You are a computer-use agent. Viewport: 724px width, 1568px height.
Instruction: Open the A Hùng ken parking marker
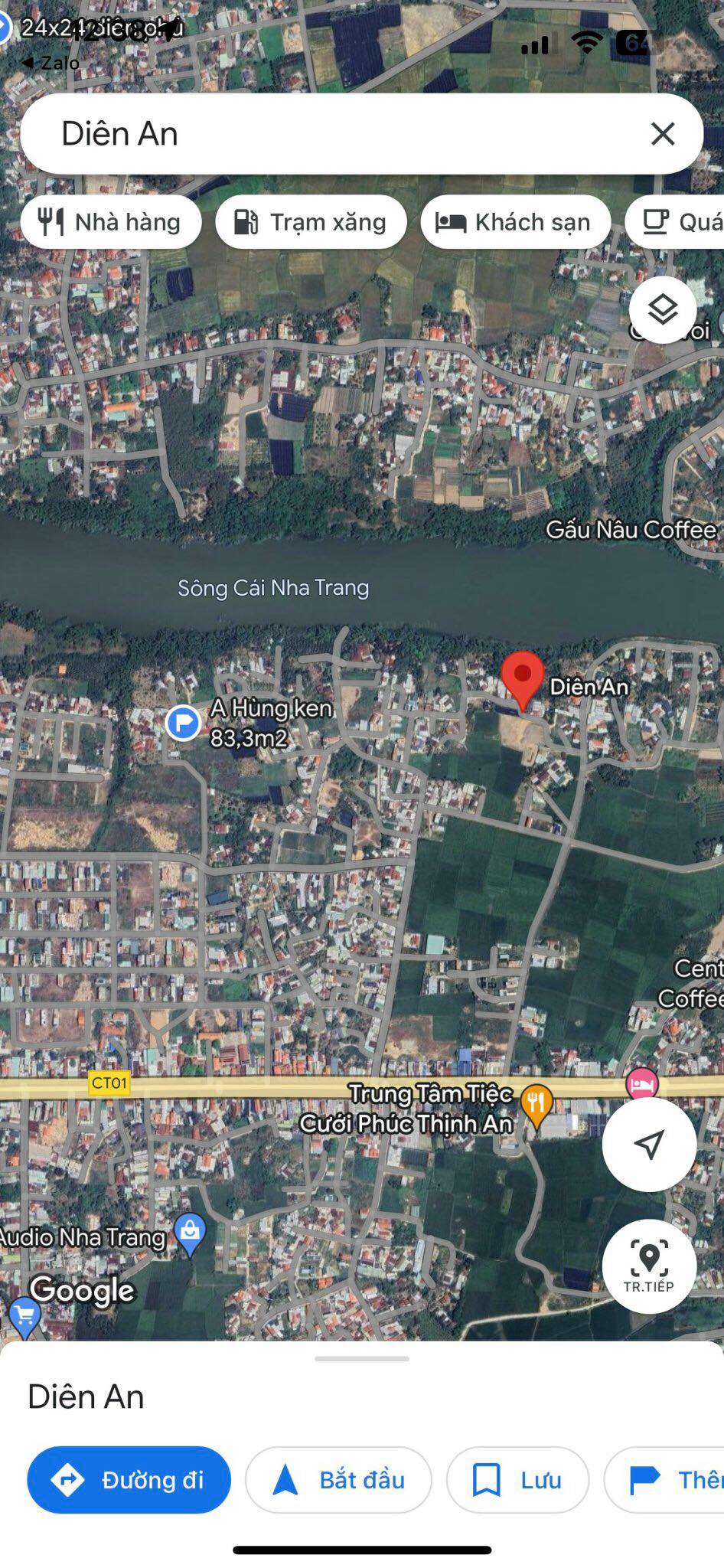(184, 723)
